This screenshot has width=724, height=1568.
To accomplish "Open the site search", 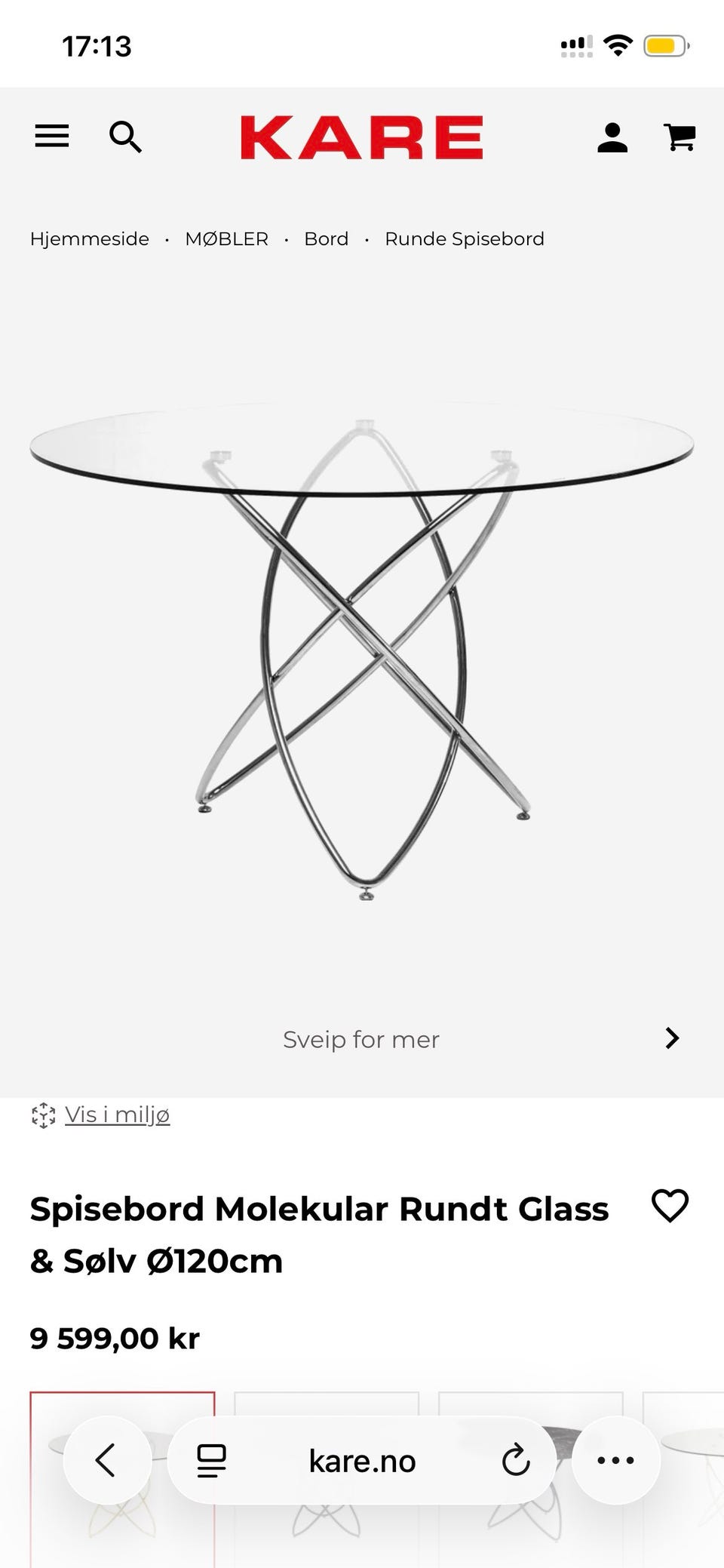I will pyautogui.click(x=125, y=137).
